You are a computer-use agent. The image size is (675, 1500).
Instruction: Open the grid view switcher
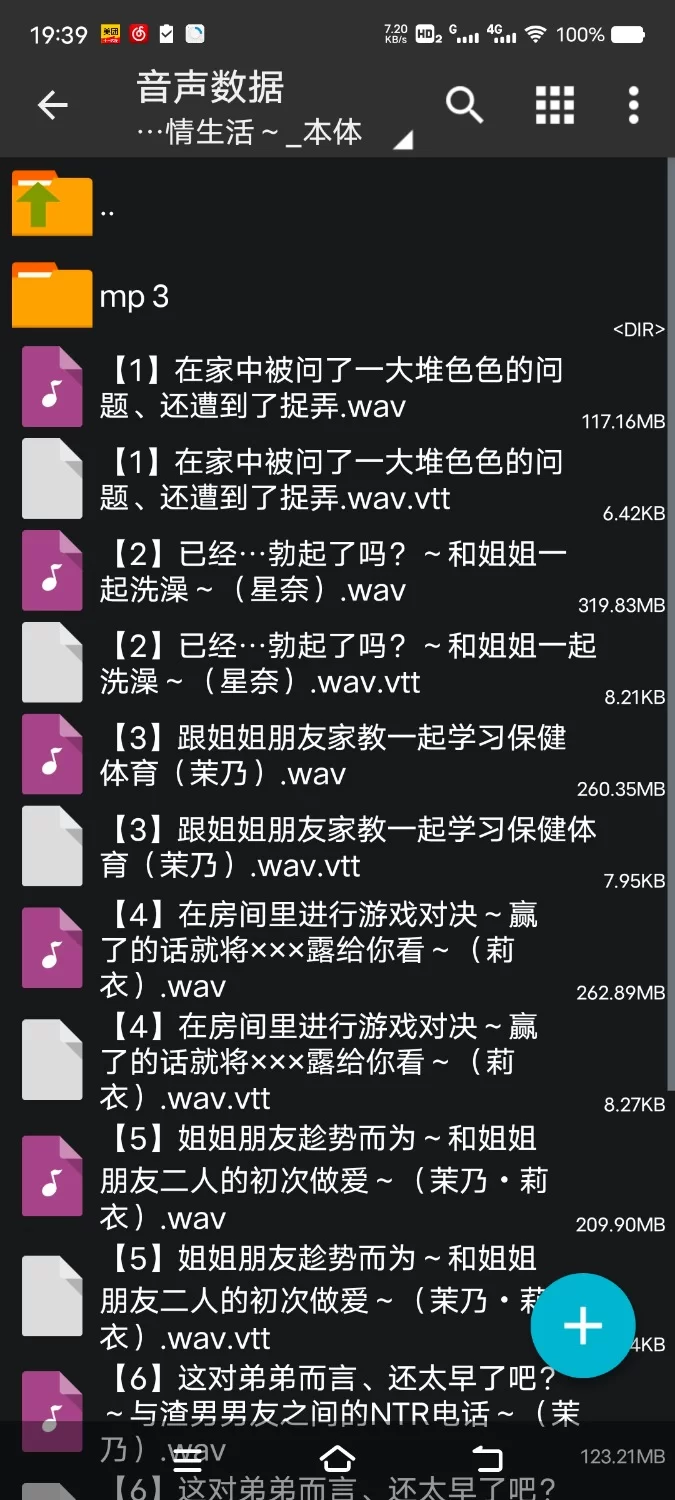555,104
